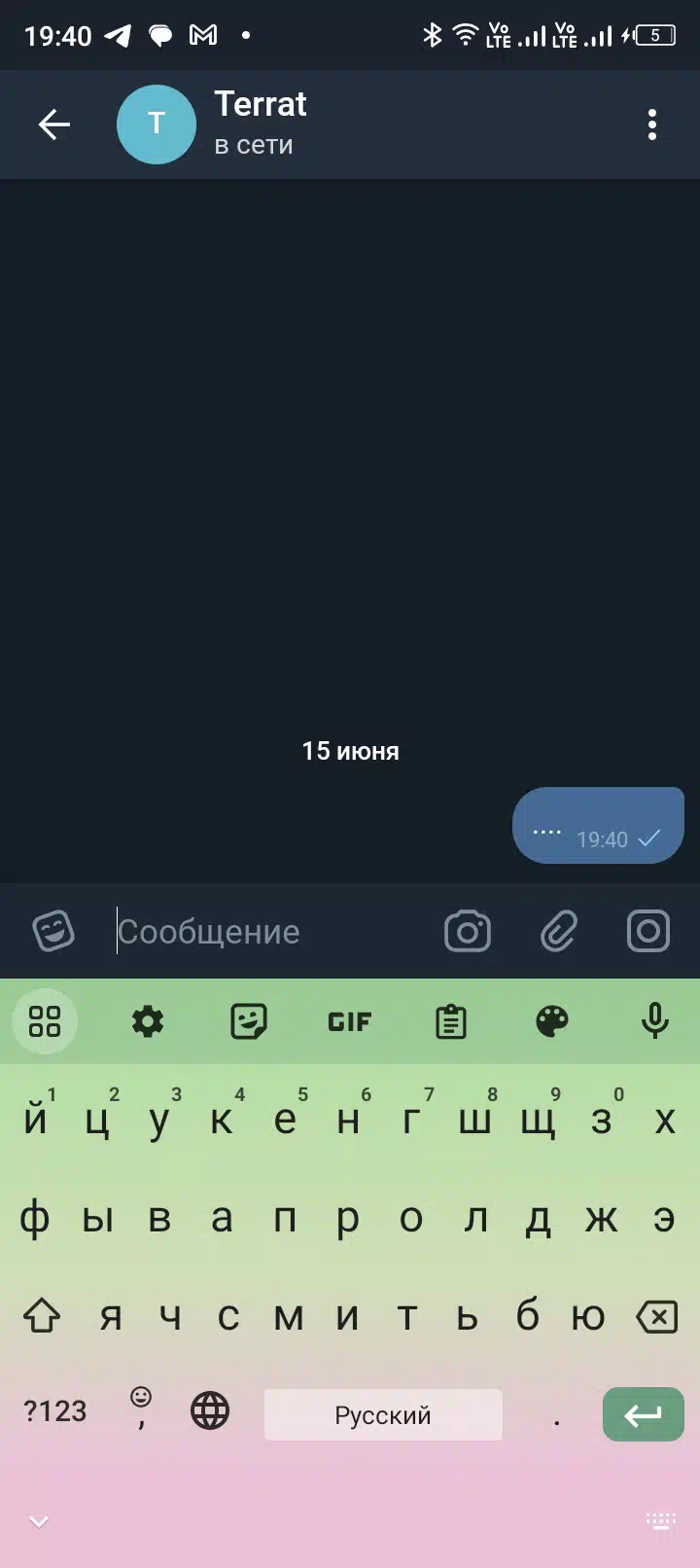Switch keyboard language with the globe key
The height and width of the screenshot is (1568, 700).
(x=210, y=1410)
